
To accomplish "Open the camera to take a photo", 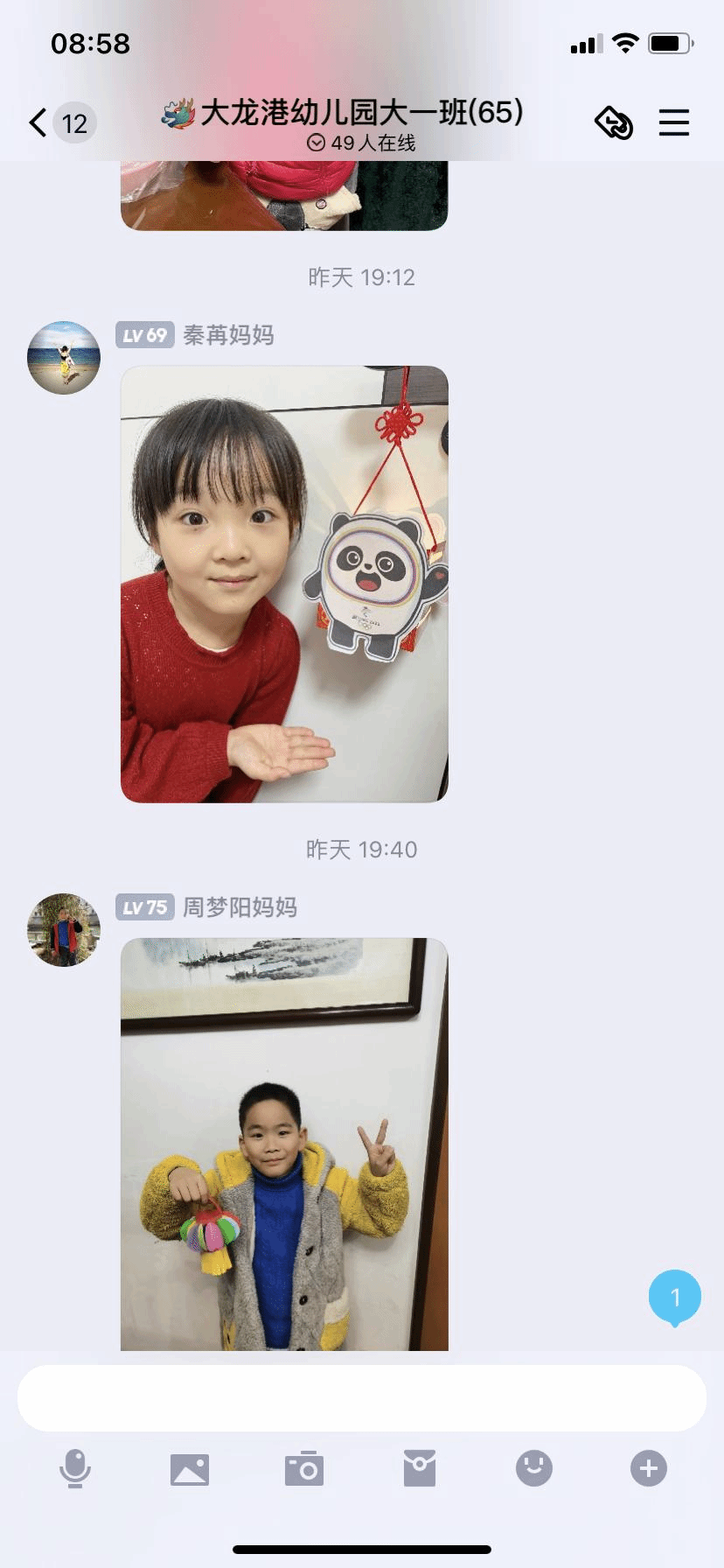I will coord(304,1468).
